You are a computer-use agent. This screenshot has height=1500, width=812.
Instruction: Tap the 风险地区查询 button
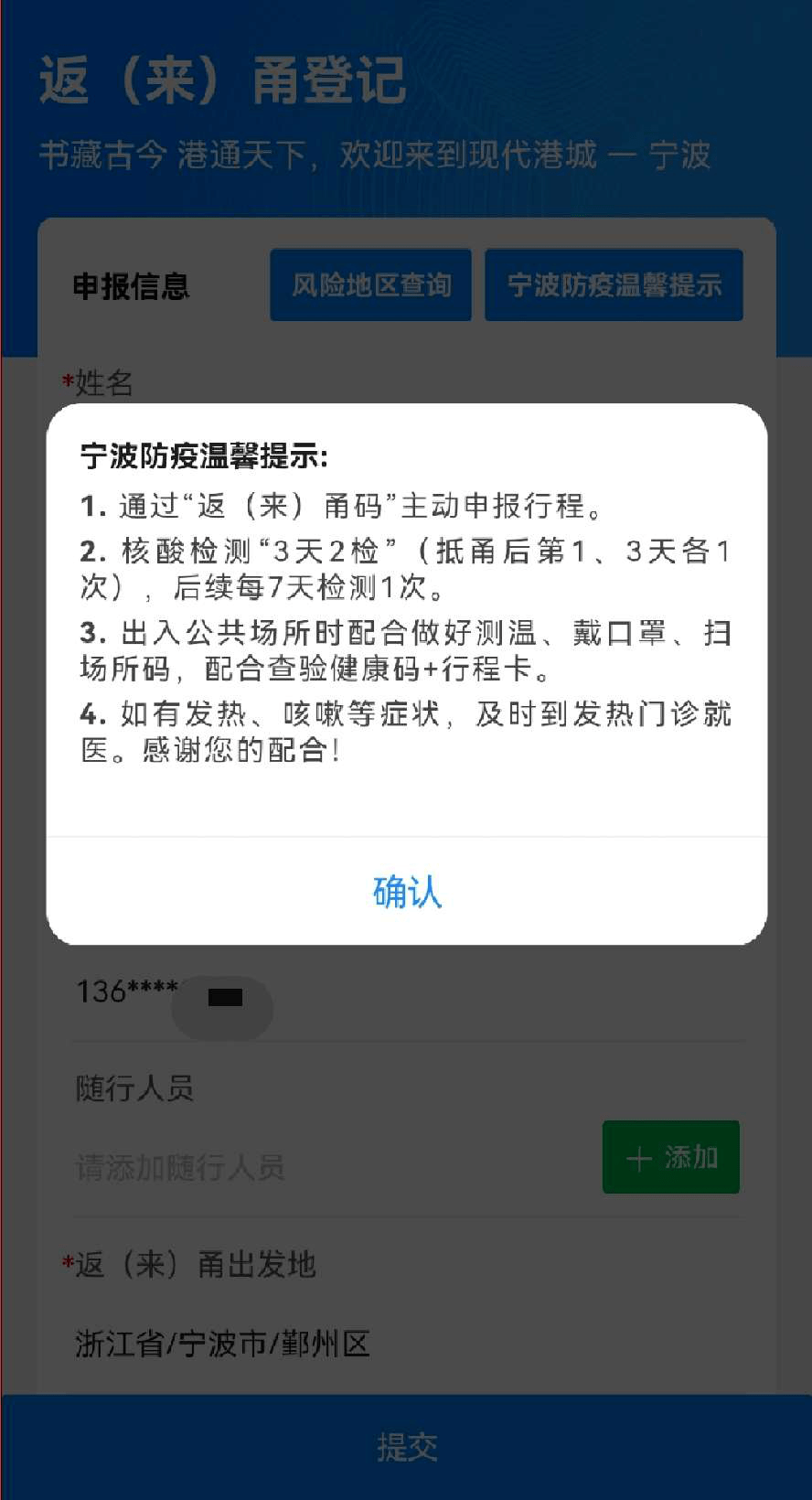tap(371, 285)
